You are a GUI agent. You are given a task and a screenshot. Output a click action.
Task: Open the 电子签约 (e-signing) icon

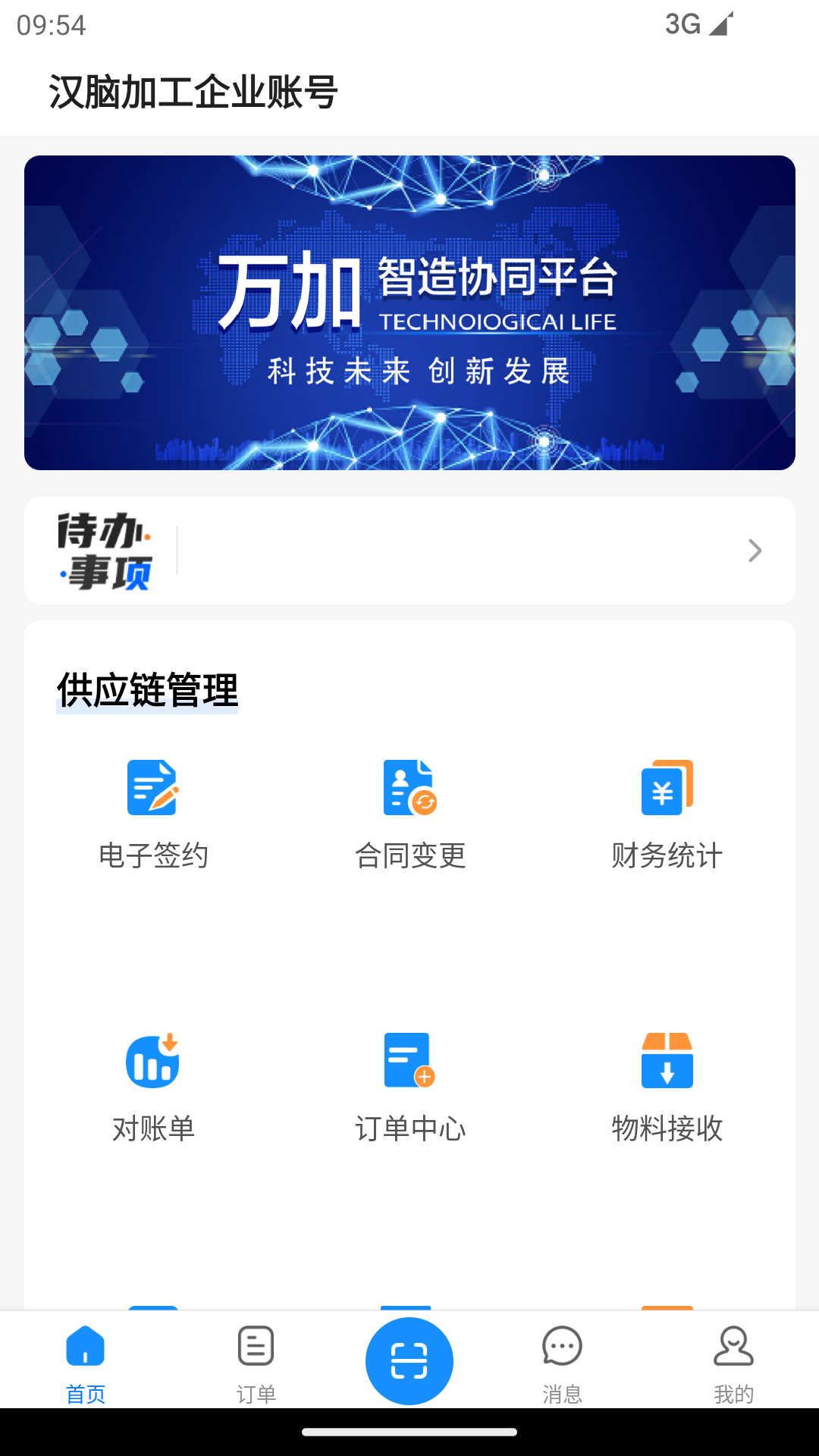152,789
